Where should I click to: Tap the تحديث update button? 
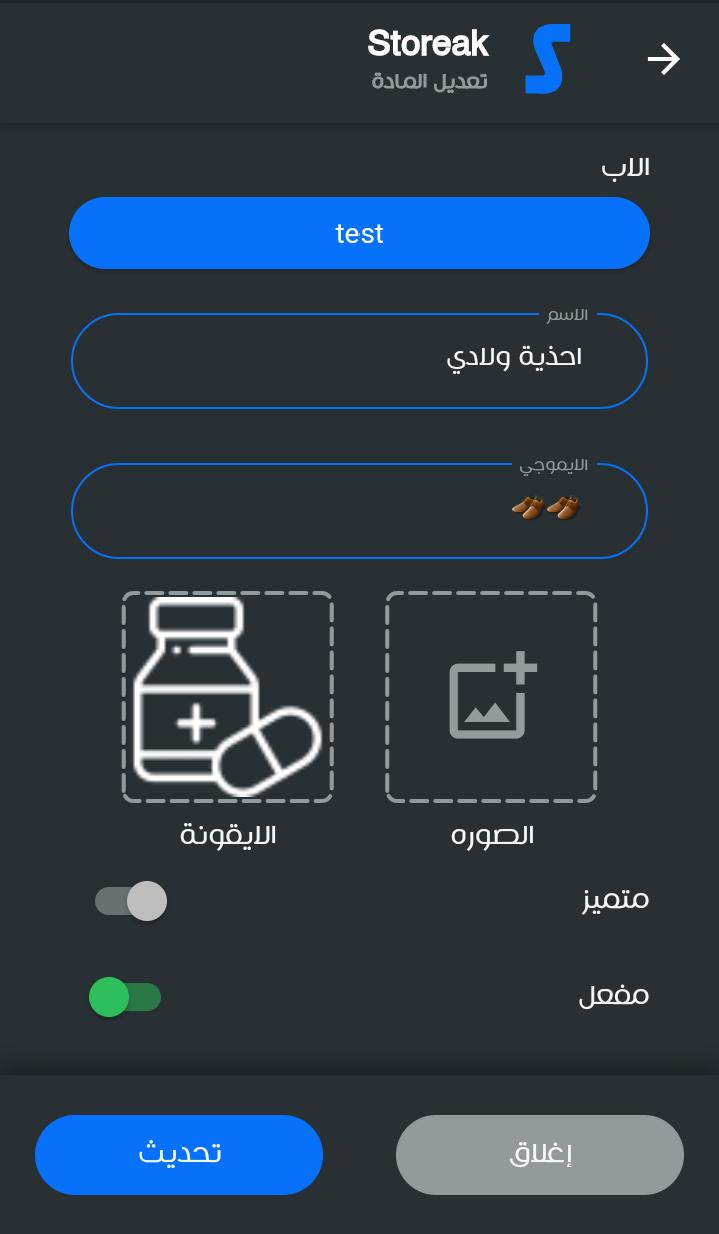179,1154
